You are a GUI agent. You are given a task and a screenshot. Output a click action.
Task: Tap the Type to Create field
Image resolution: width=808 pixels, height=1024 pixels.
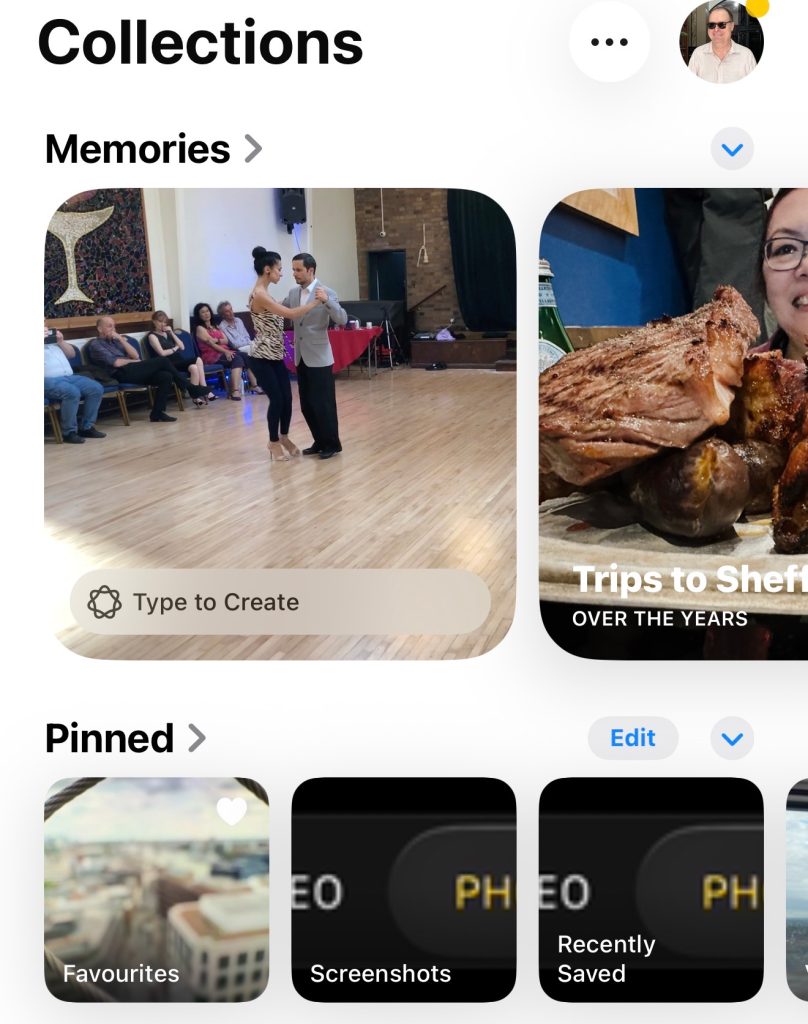point(280,602)
